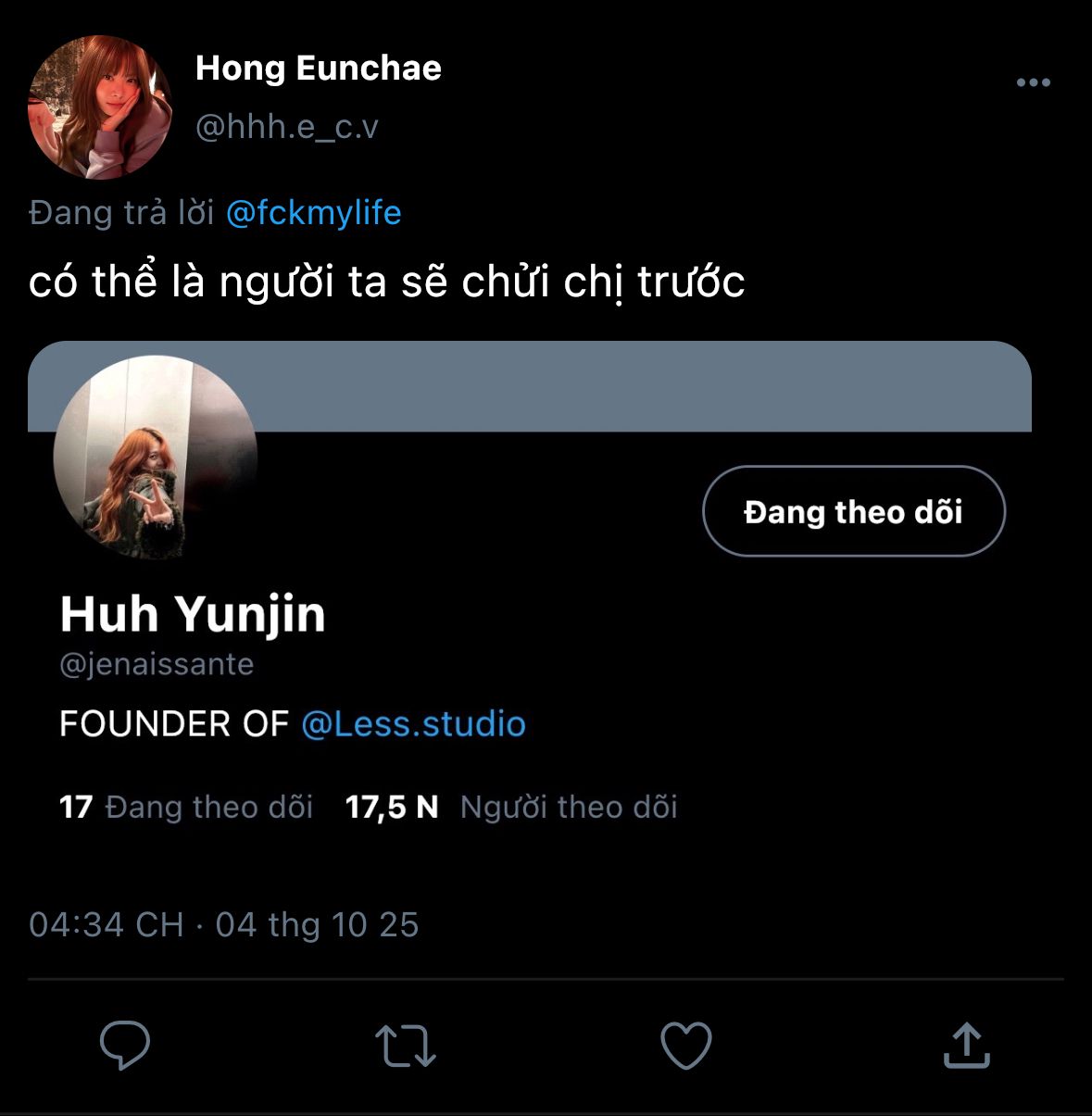Like this tweet with the heart
Viewport: 1092px width, 1116px height.
click(686, 1046)
